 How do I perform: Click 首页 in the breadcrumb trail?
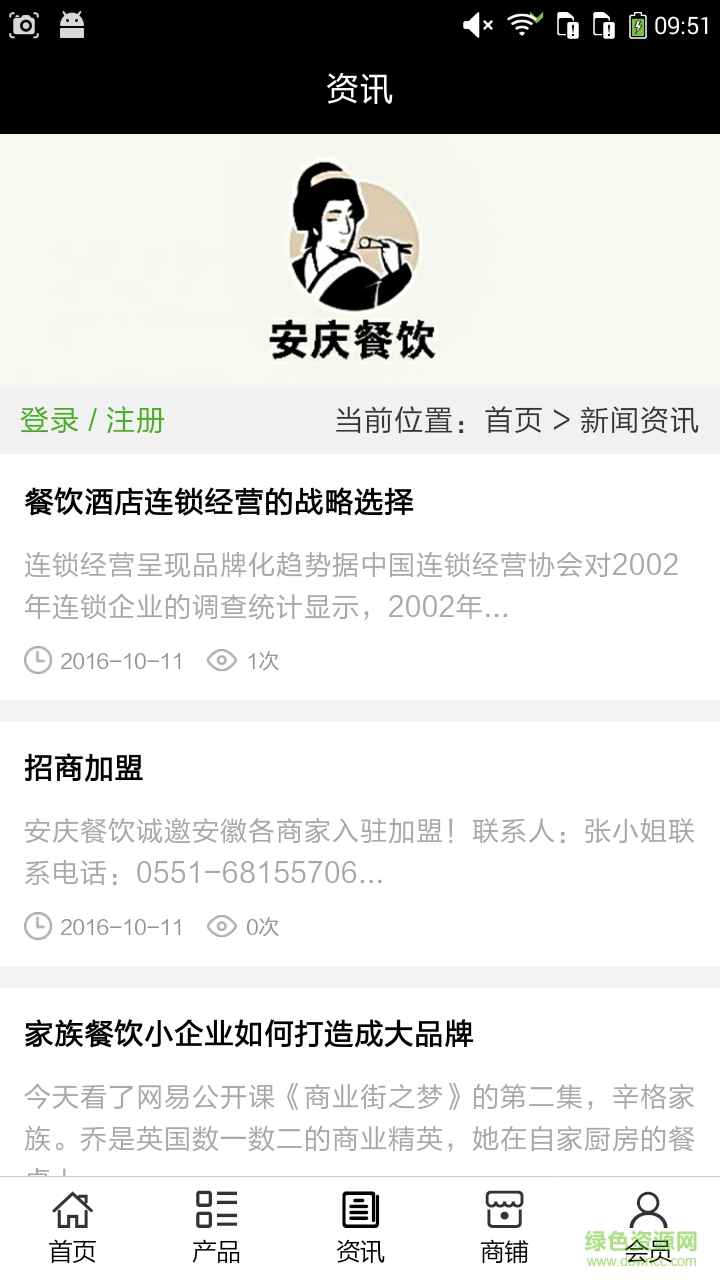click(510, 421)
